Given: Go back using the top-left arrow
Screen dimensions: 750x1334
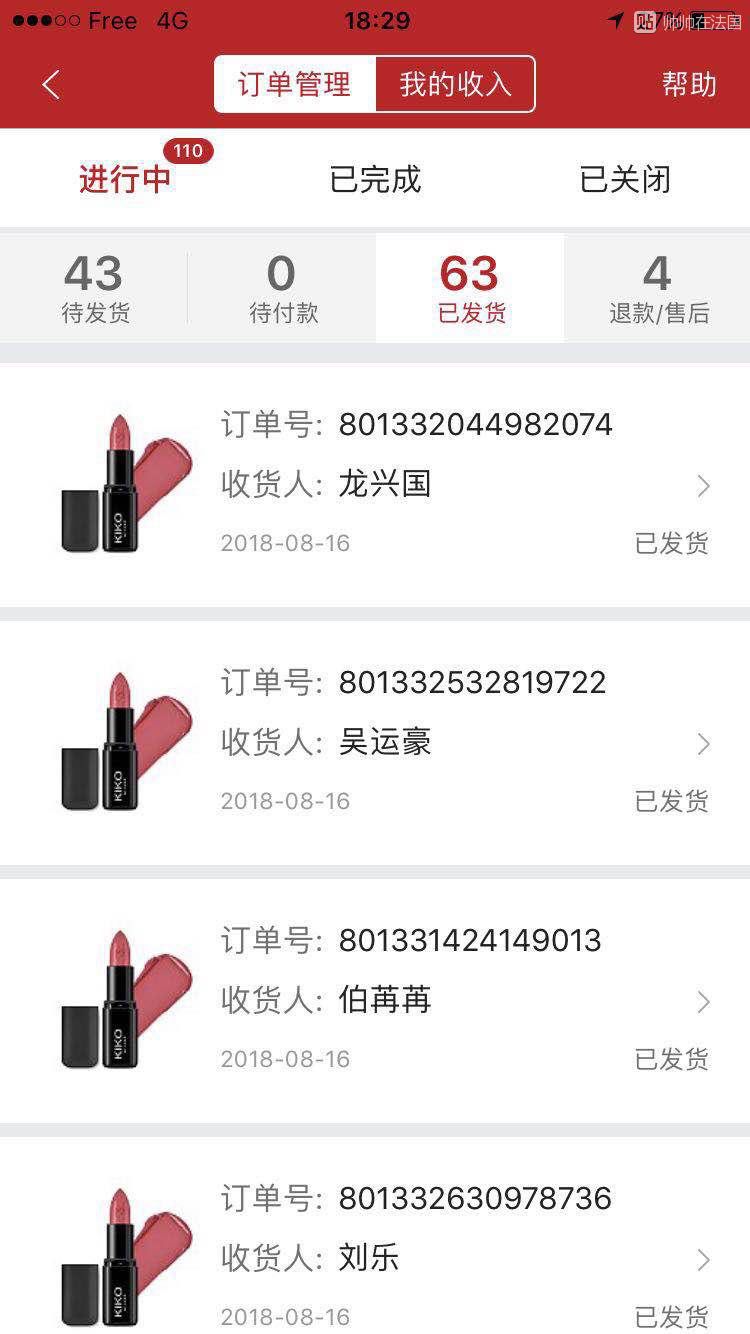Looking at the screenshot, I should (52, 85).
